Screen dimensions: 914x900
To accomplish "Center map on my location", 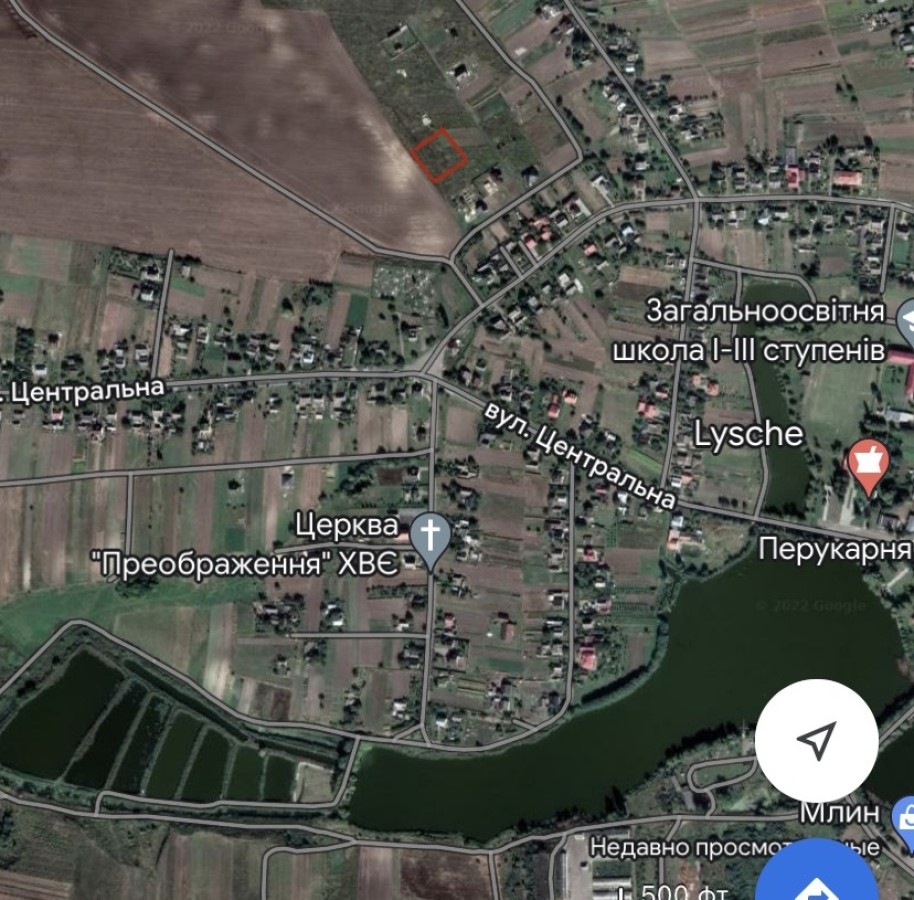I will click(x=816, y=741).
